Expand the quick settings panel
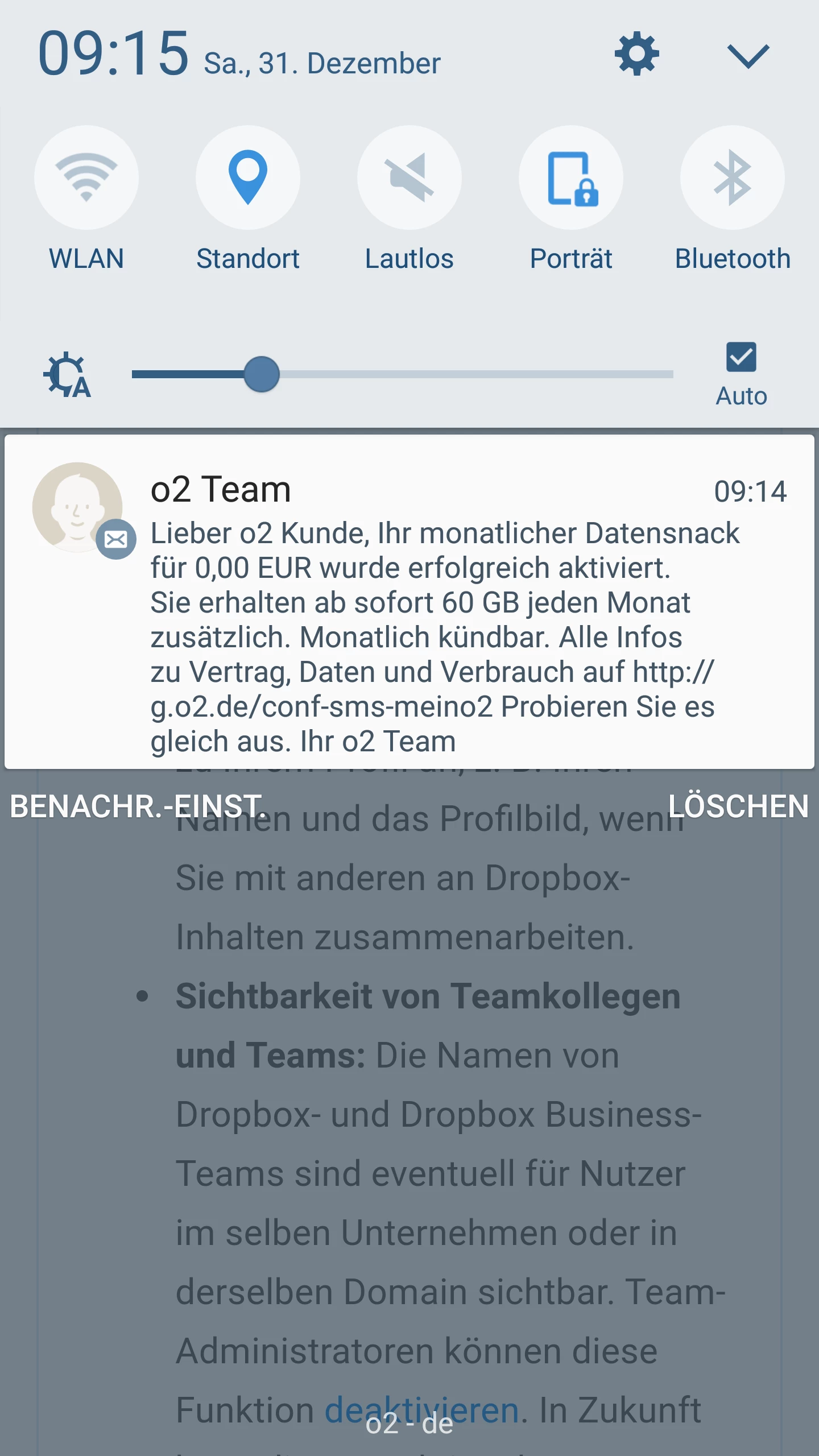The image size is (819, 1456). pyautogui.click(x=748, y=56)
